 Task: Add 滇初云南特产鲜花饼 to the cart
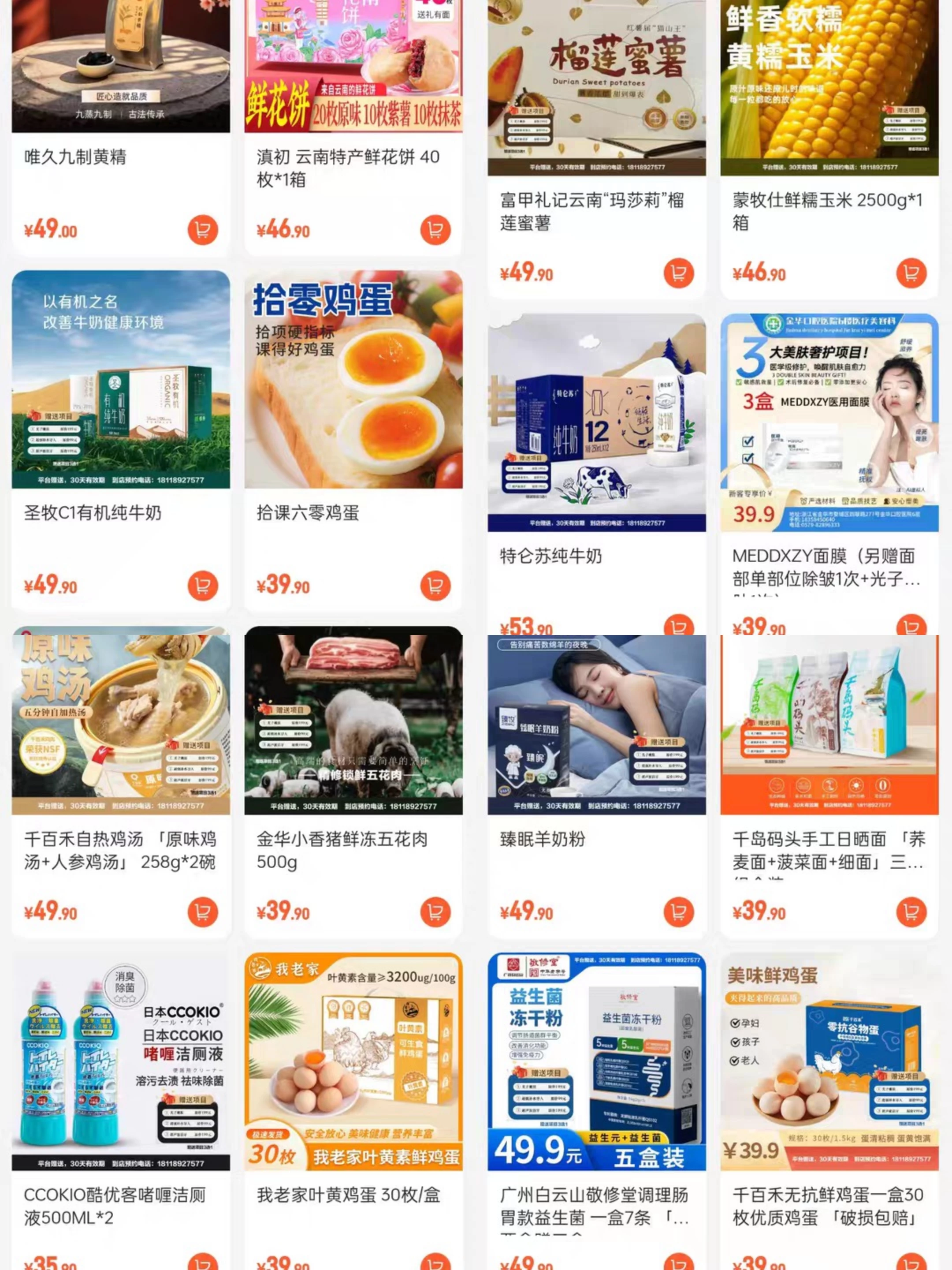[435, 230]
